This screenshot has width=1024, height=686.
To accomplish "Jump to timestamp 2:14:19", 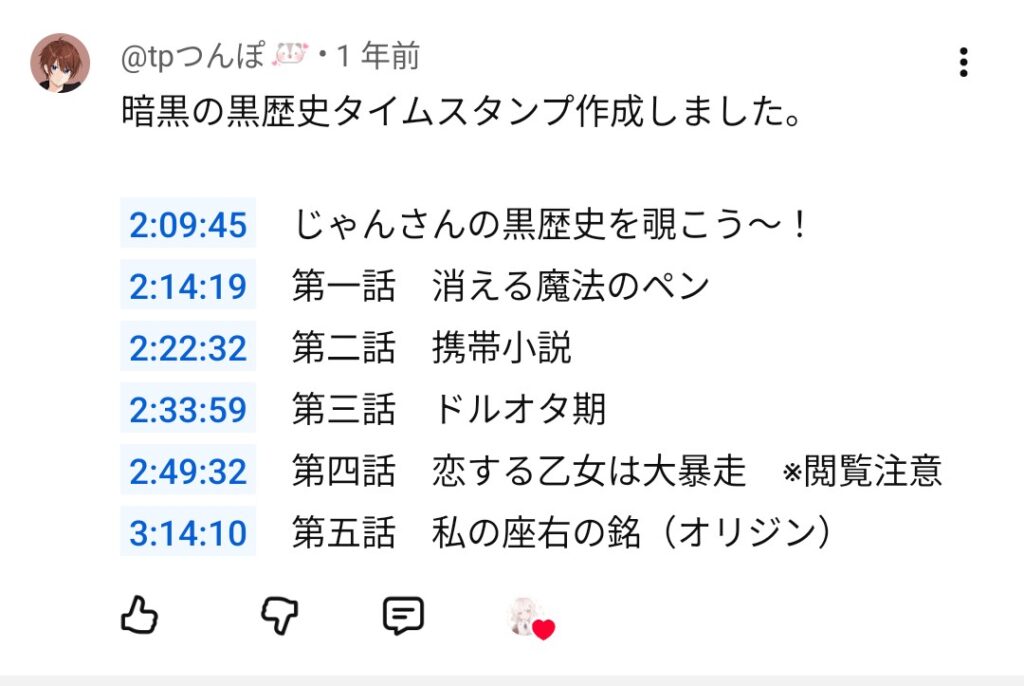I will pos(188,286).
